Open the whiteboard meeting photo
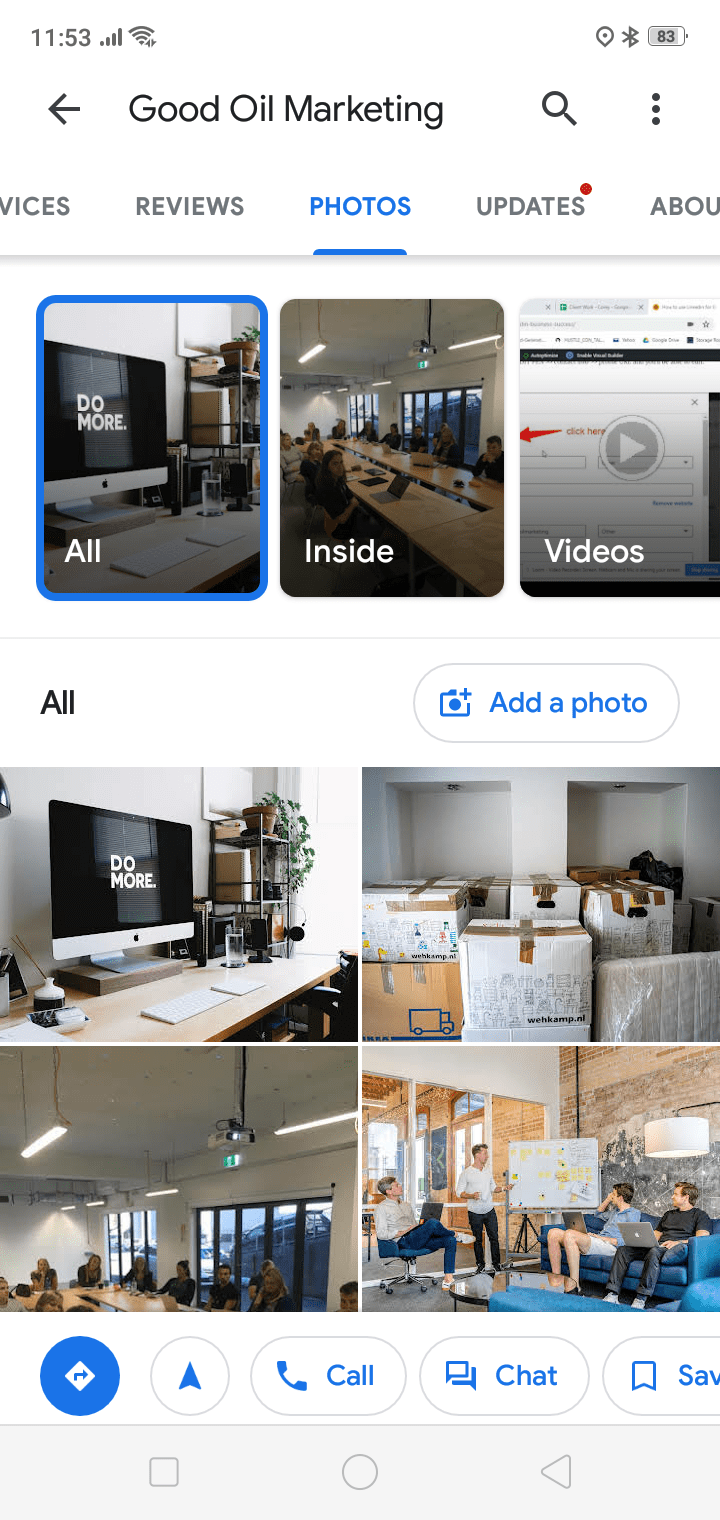 click(x=541, y=1179)
